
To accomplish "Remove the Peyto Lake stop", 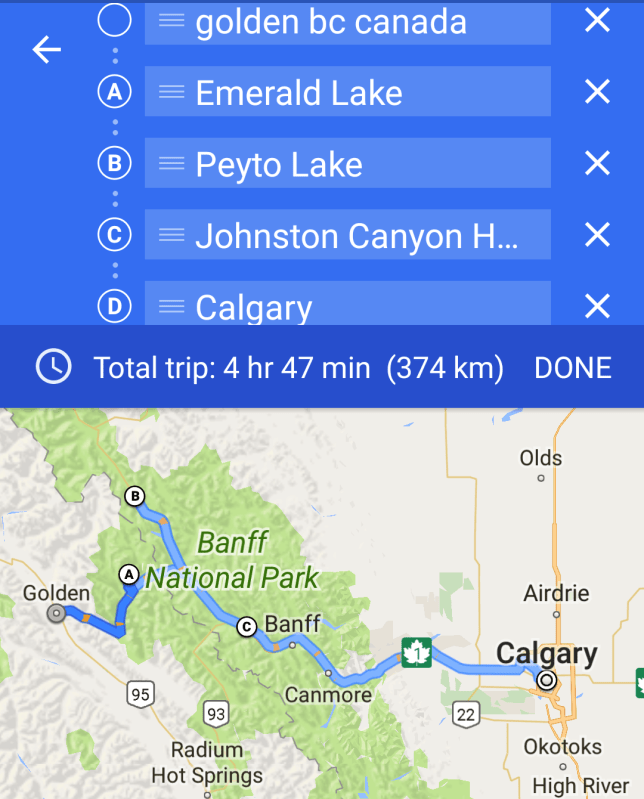I will (597, 165).
